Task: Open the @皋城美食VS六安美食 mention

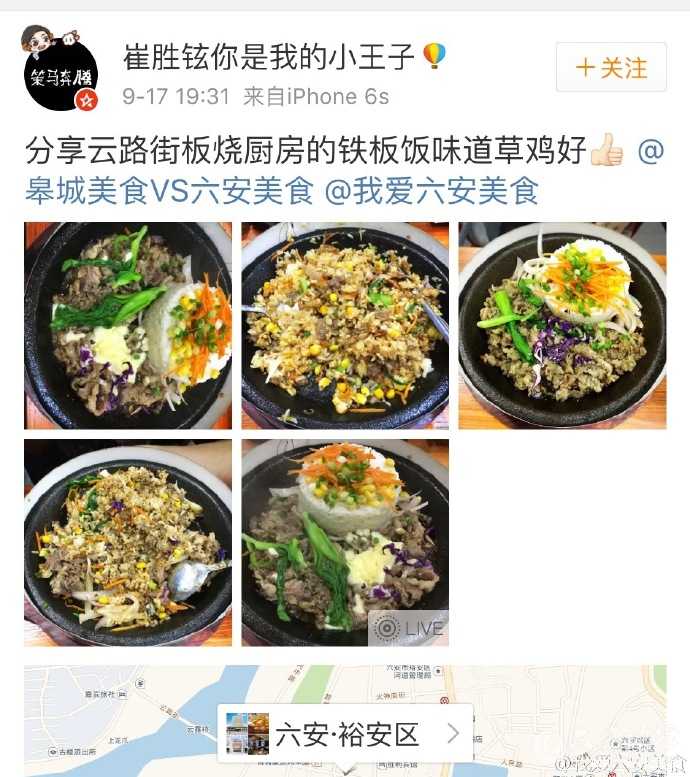Action: 169,189
